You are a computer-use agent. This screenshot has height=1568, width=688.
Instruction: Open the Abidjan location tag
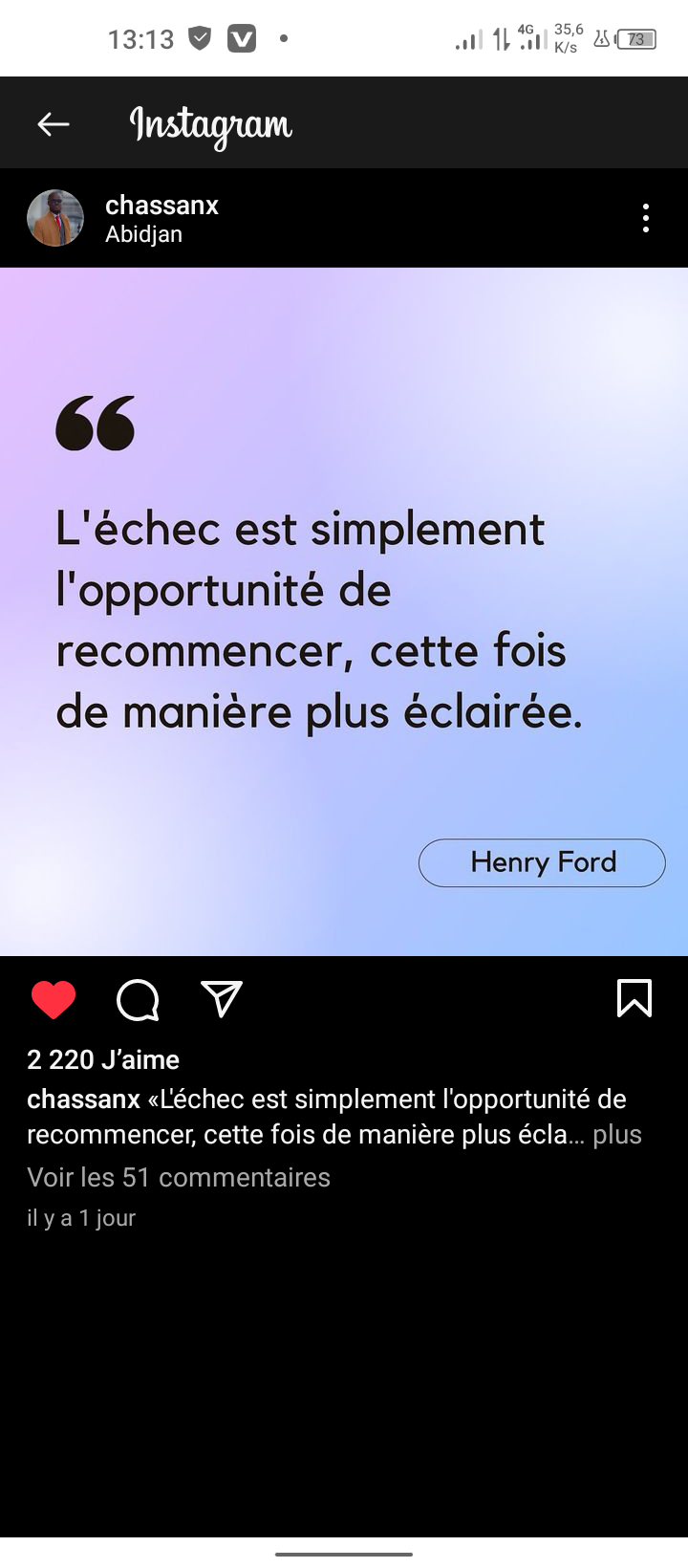coord(143,234)
